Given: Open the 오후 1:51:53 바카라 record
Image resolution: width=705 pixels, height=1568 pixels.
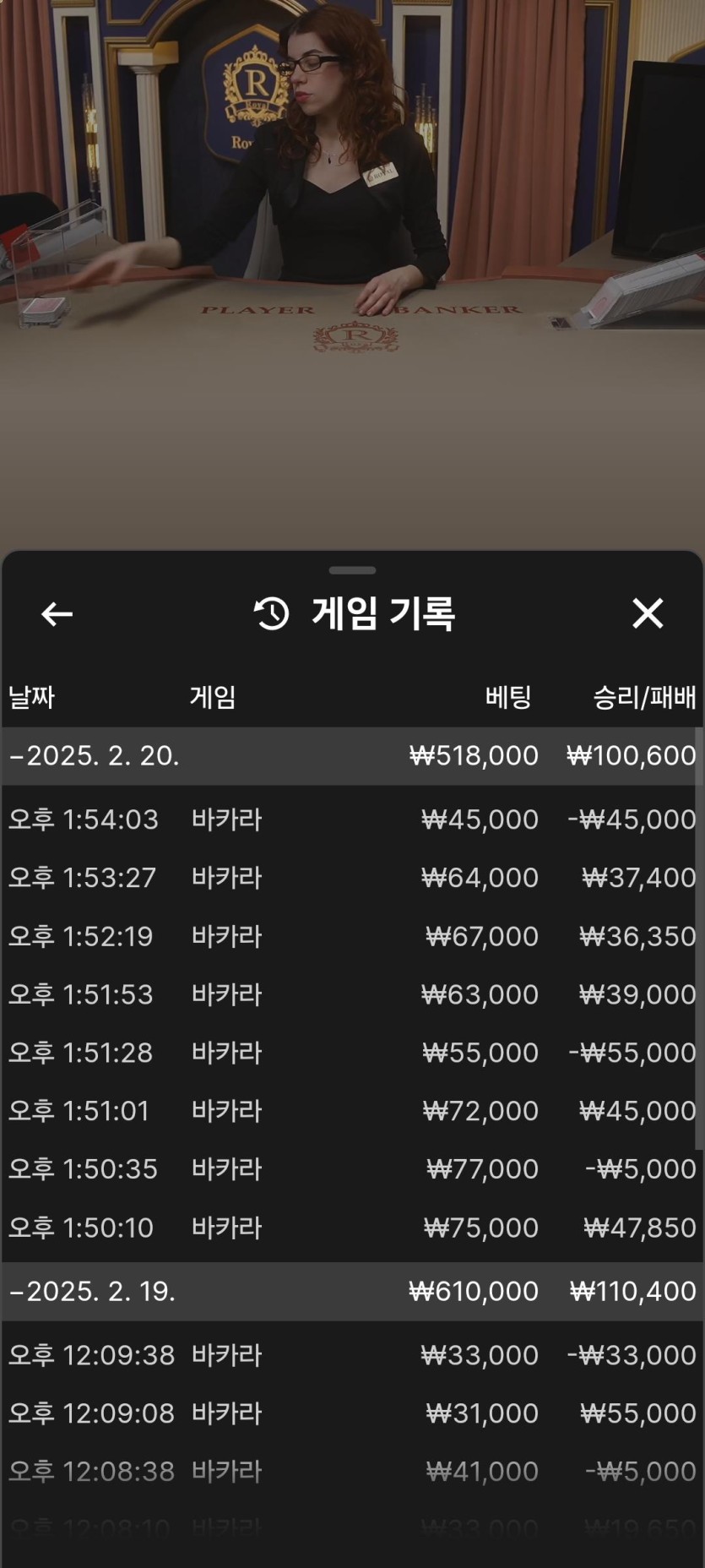Looking at the screenshot, I should [x=351, y=994].
